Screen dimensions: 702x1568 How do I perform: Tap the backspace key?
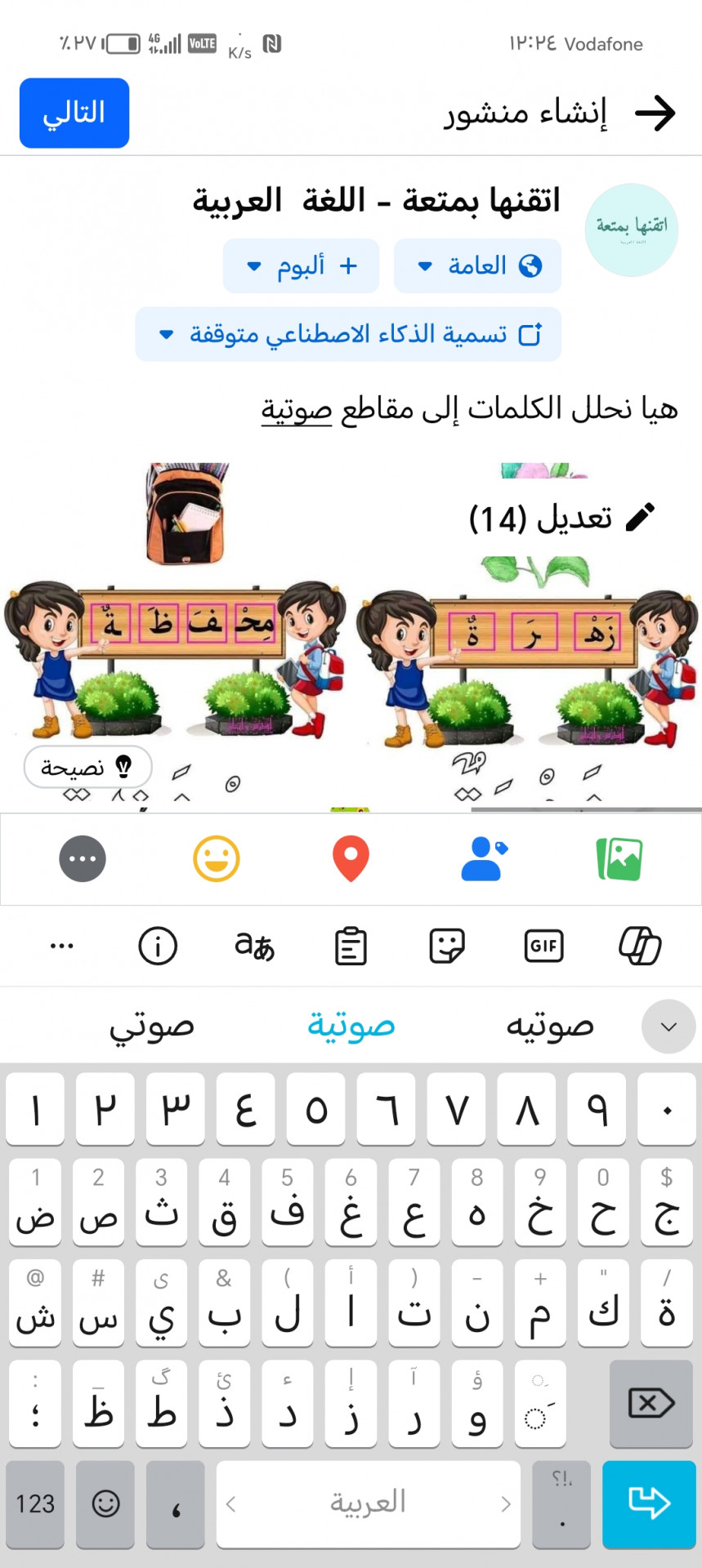pos(651,1404)
